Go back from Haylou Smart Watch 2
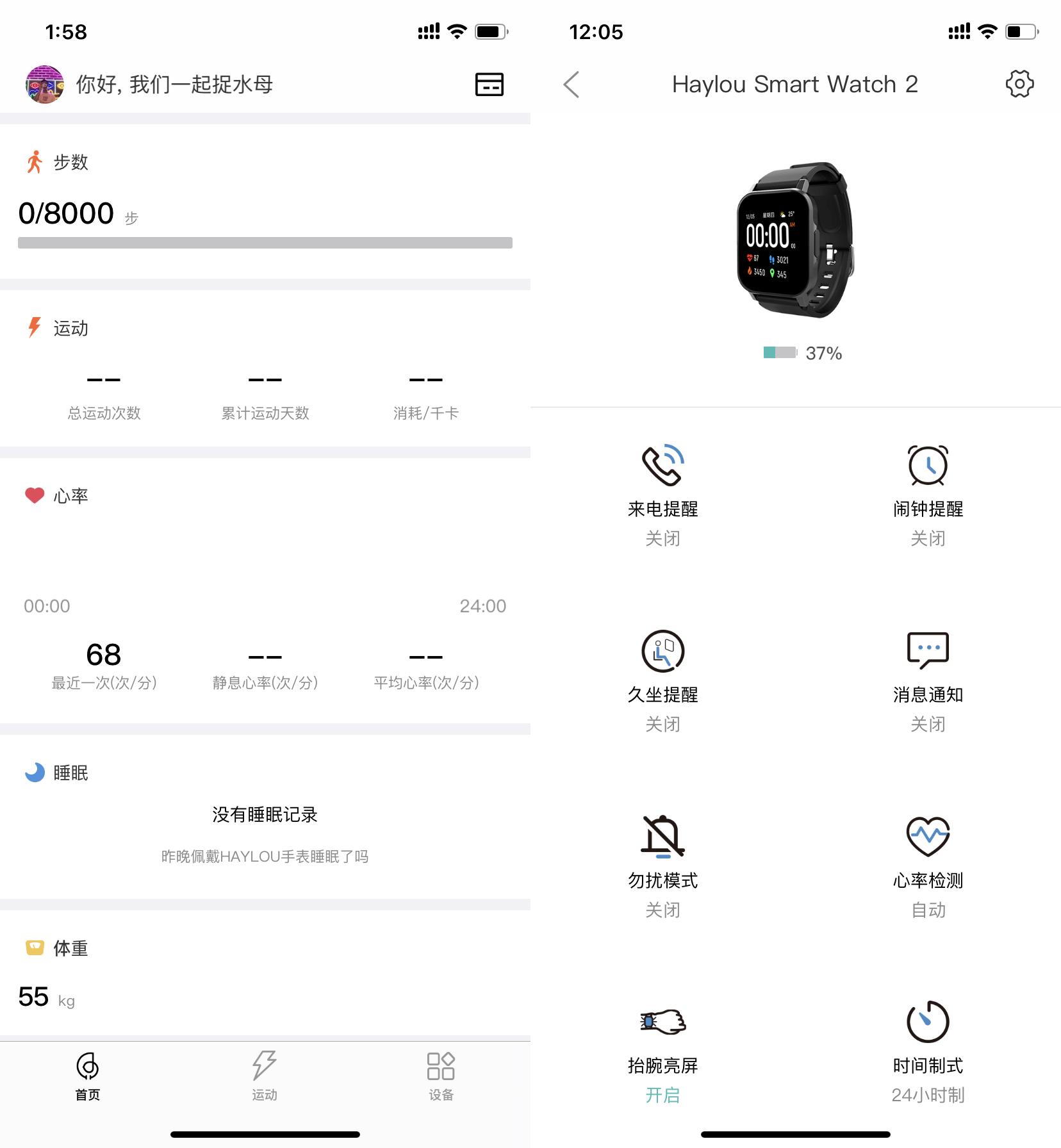 (x=572, y=84)
